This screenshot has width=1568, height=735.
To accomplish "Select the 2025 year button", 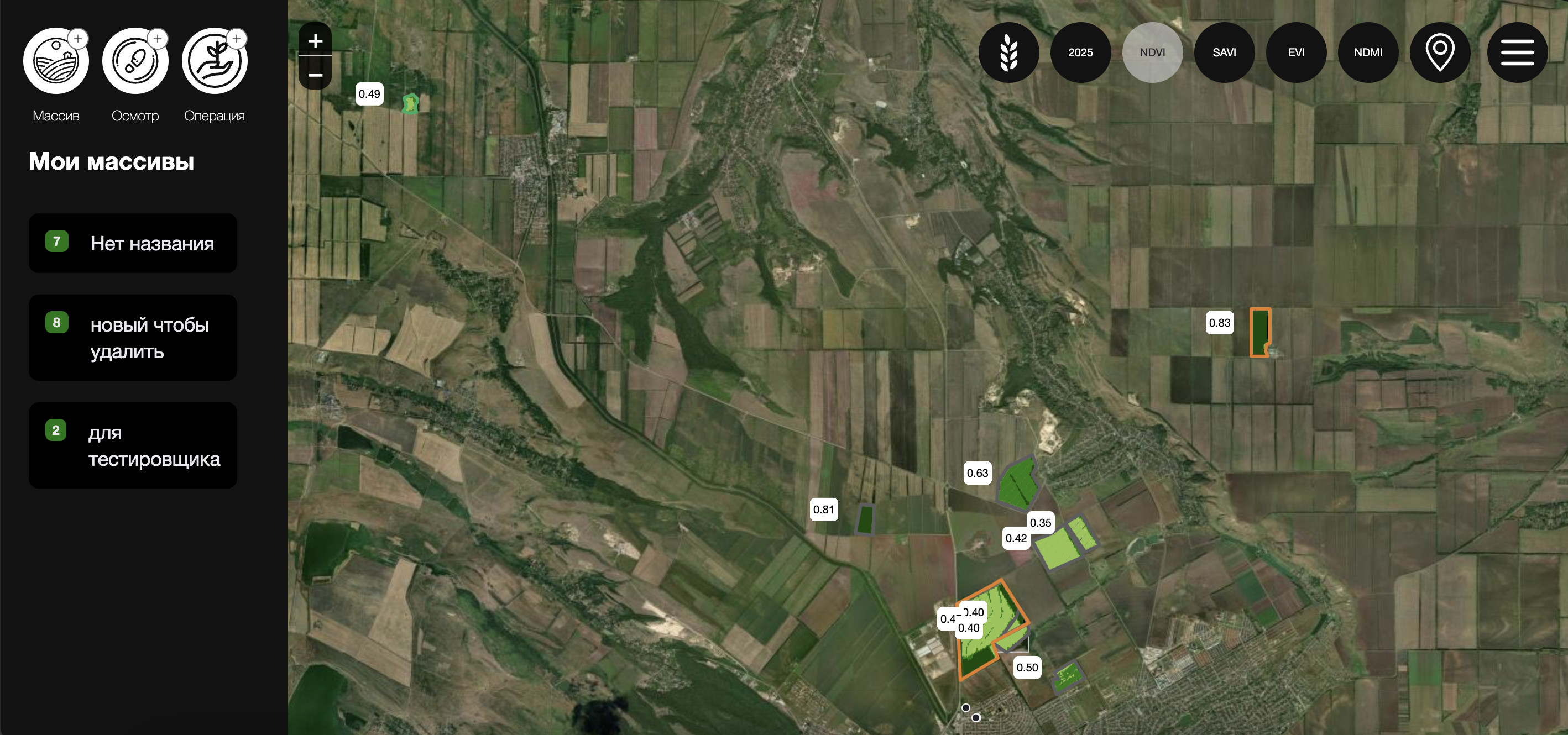I will [1080, 53].
